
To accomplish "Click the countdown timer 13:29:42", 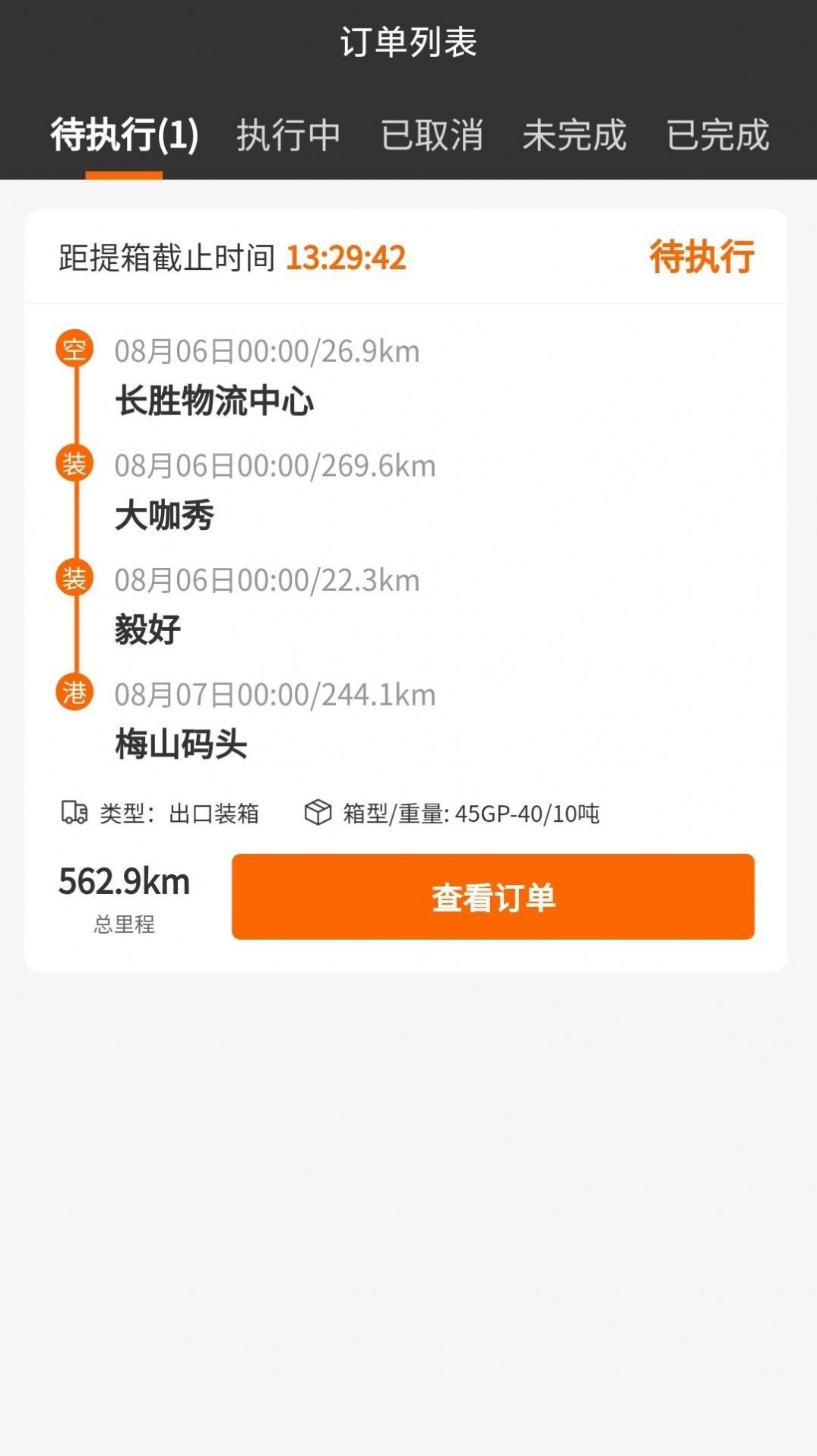I will [347, 259].
